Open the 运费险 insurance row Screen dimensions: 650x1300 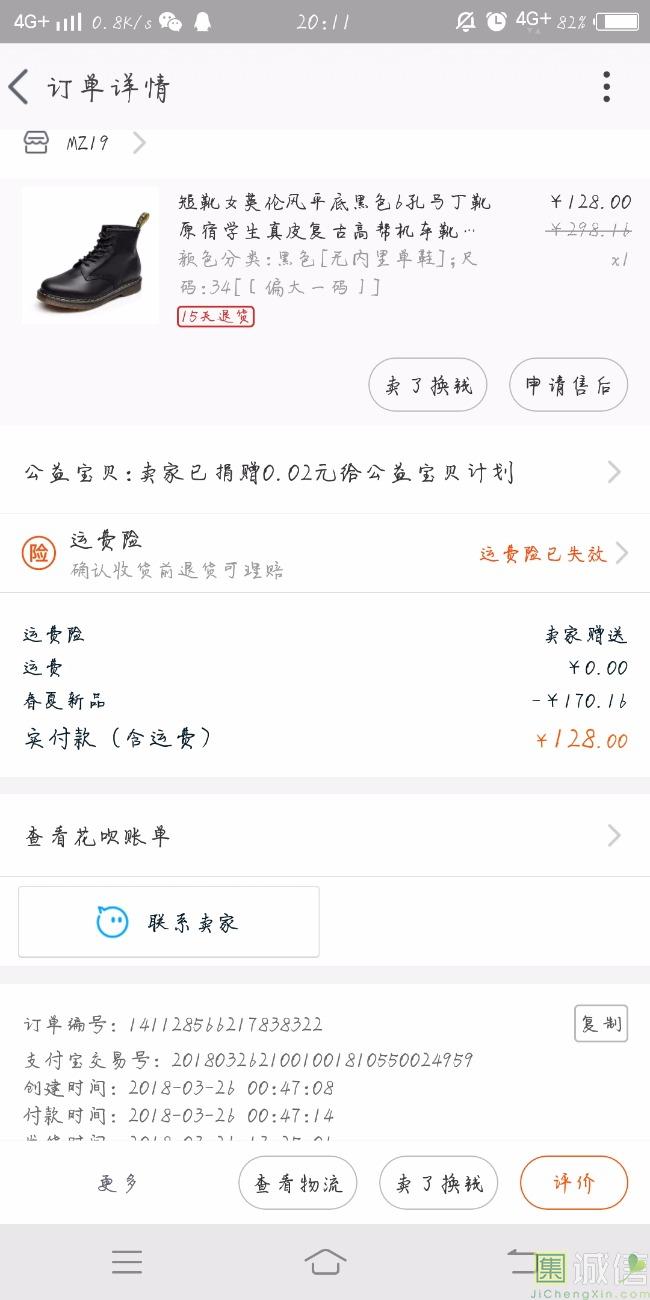click(x=324, y=553)
